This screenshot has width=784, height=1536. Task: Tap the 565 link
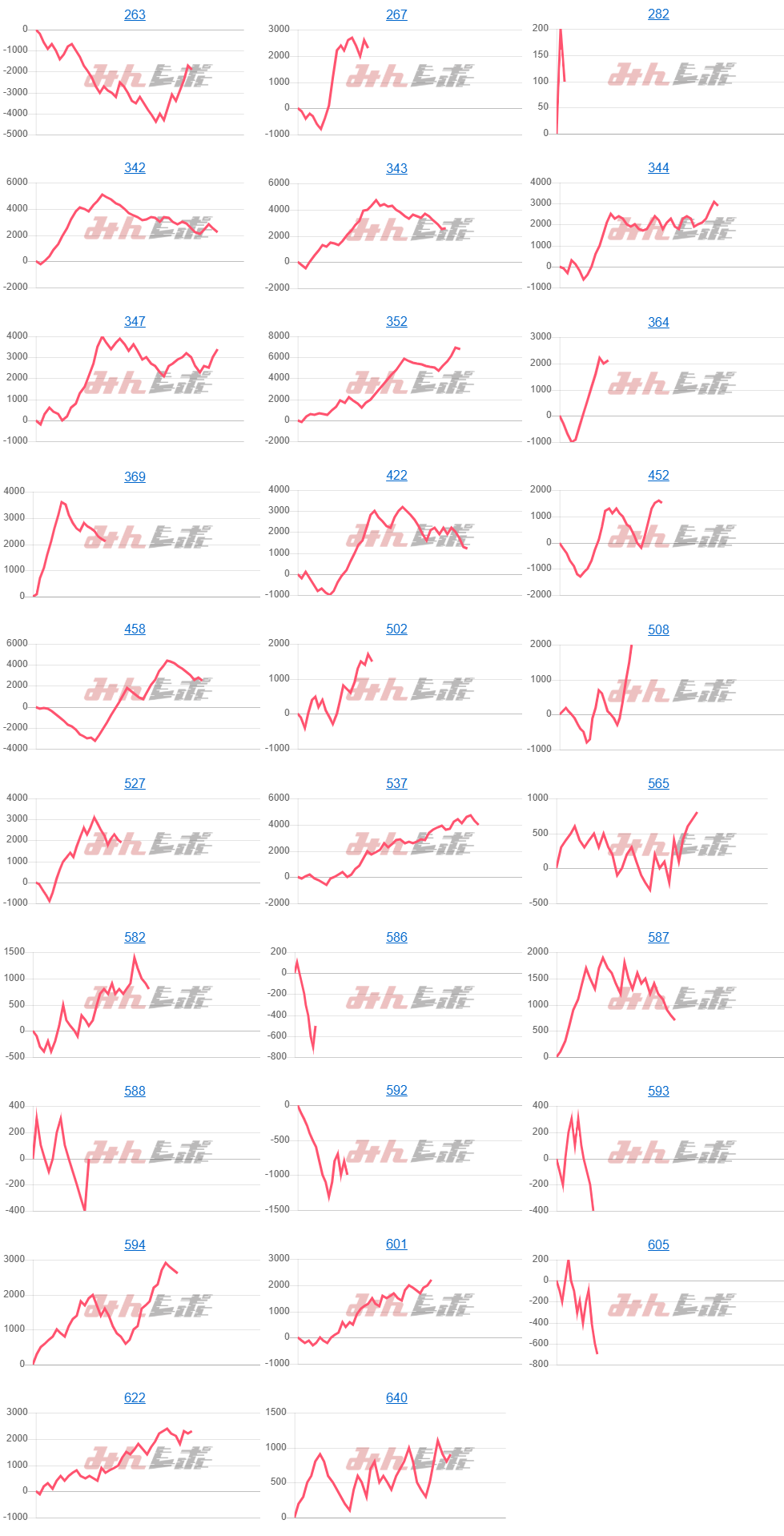point(658,783)
